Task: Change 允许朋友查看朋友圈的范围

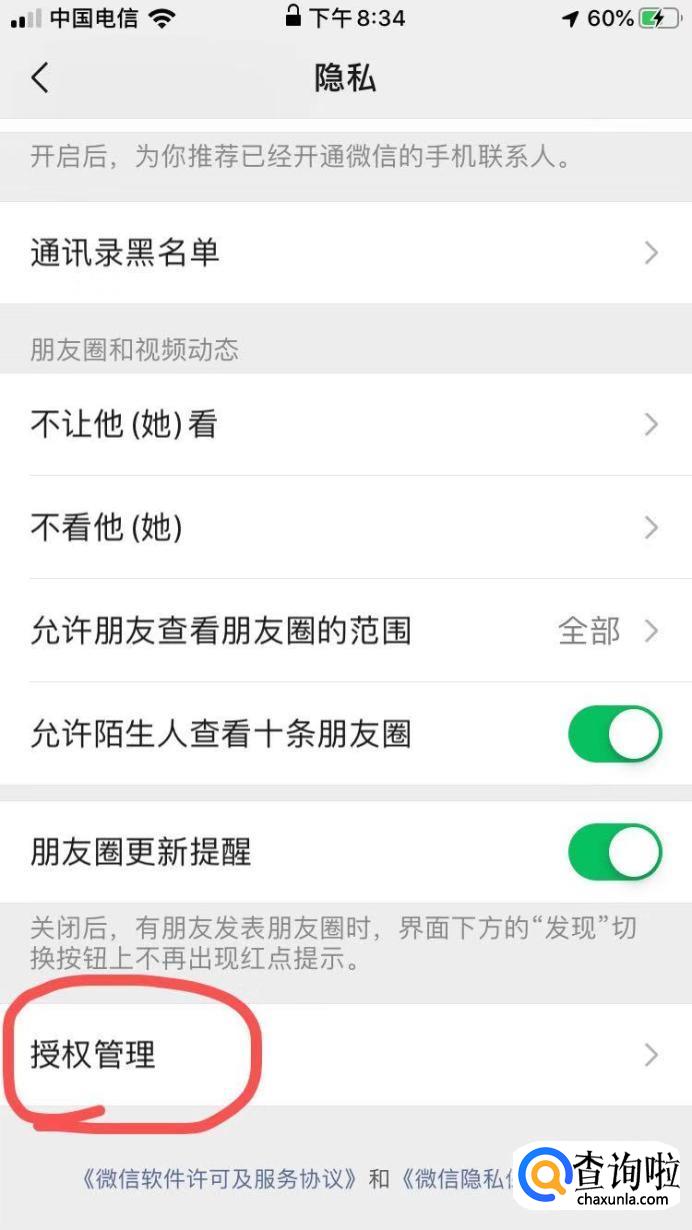Action: click(345, 631)
